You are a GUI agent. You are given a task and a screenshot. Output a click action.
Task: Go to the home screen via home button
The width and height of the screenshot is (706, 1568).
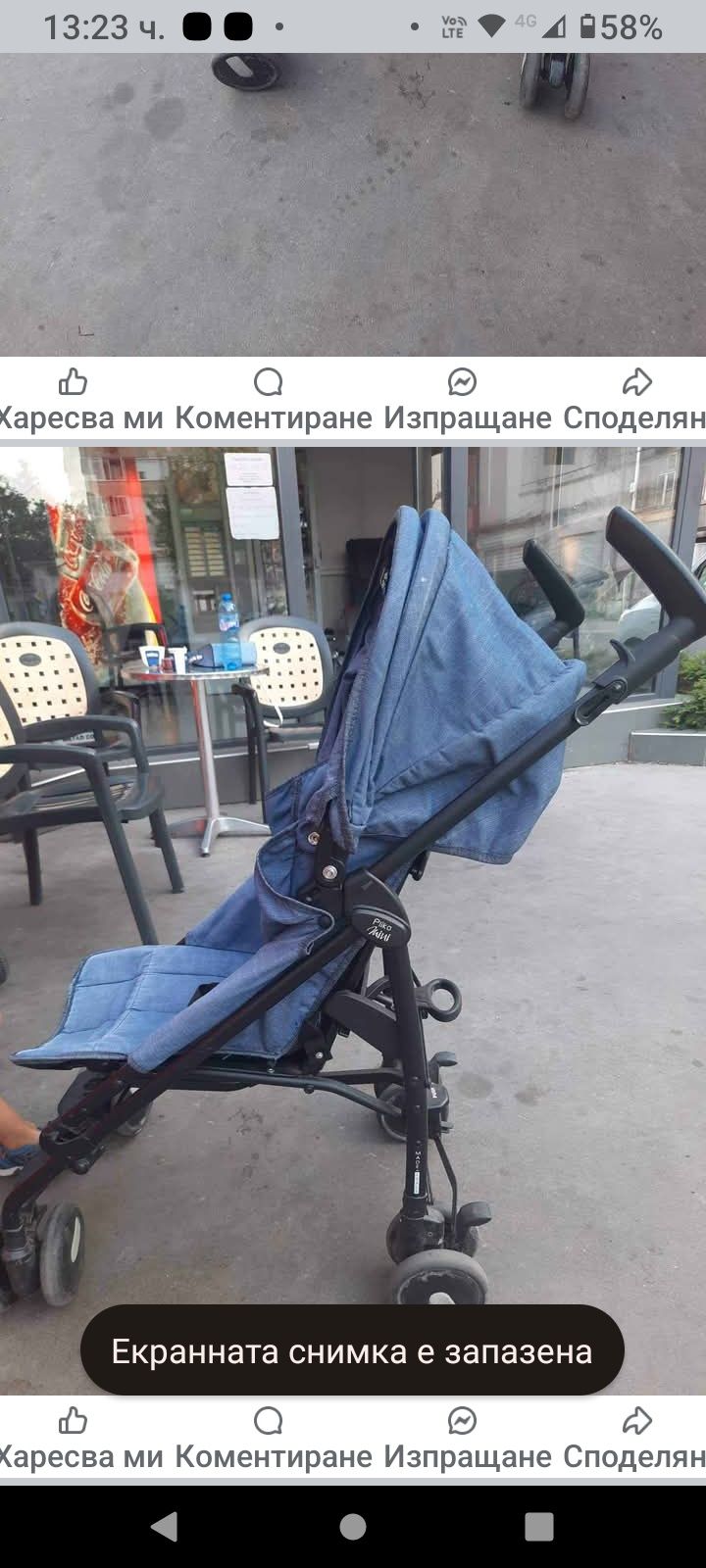pos(353,1527)
